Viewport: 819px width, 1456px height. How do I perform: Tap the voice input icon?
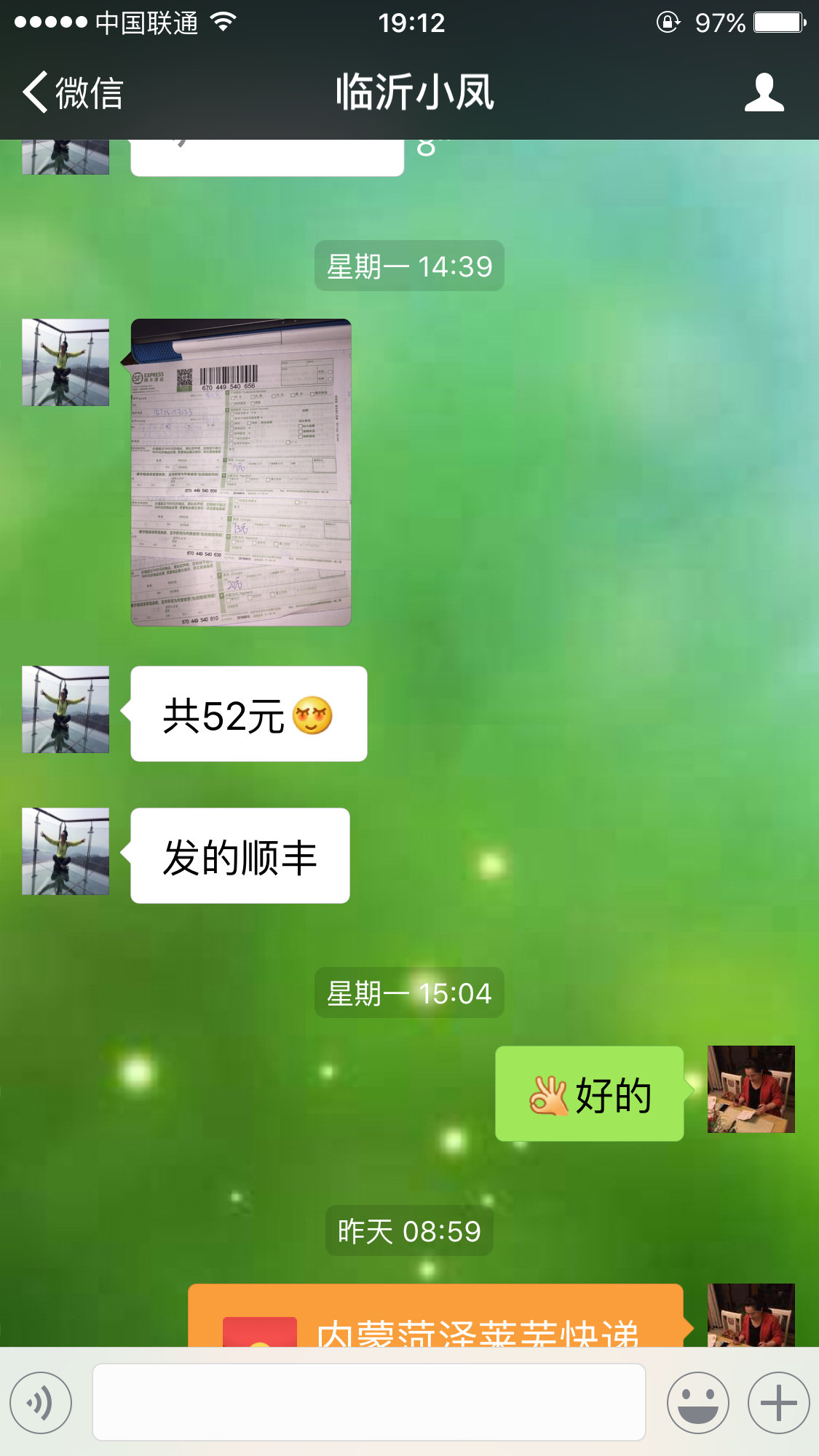tap(41, 1402)
